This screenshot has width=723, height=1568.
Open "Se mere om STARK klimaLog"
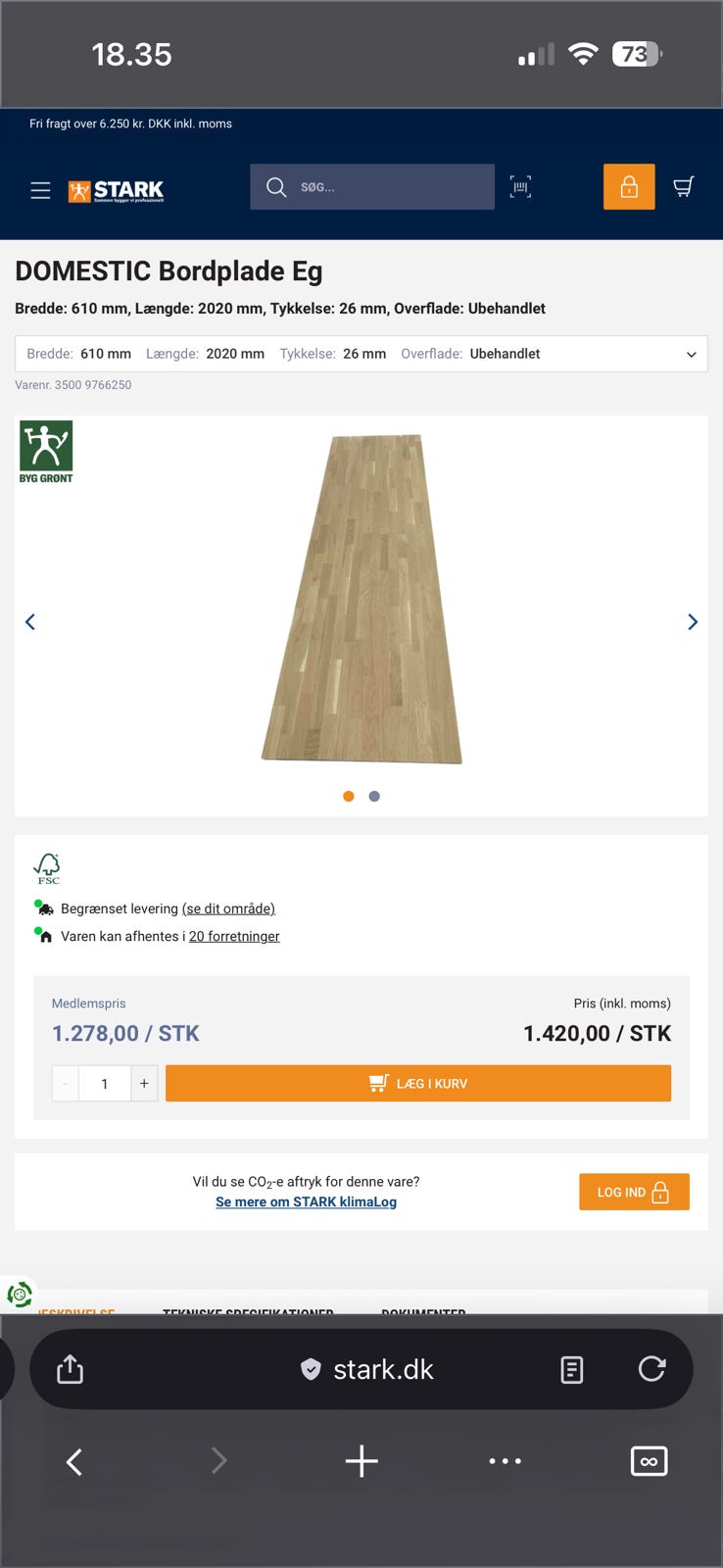306,1202
